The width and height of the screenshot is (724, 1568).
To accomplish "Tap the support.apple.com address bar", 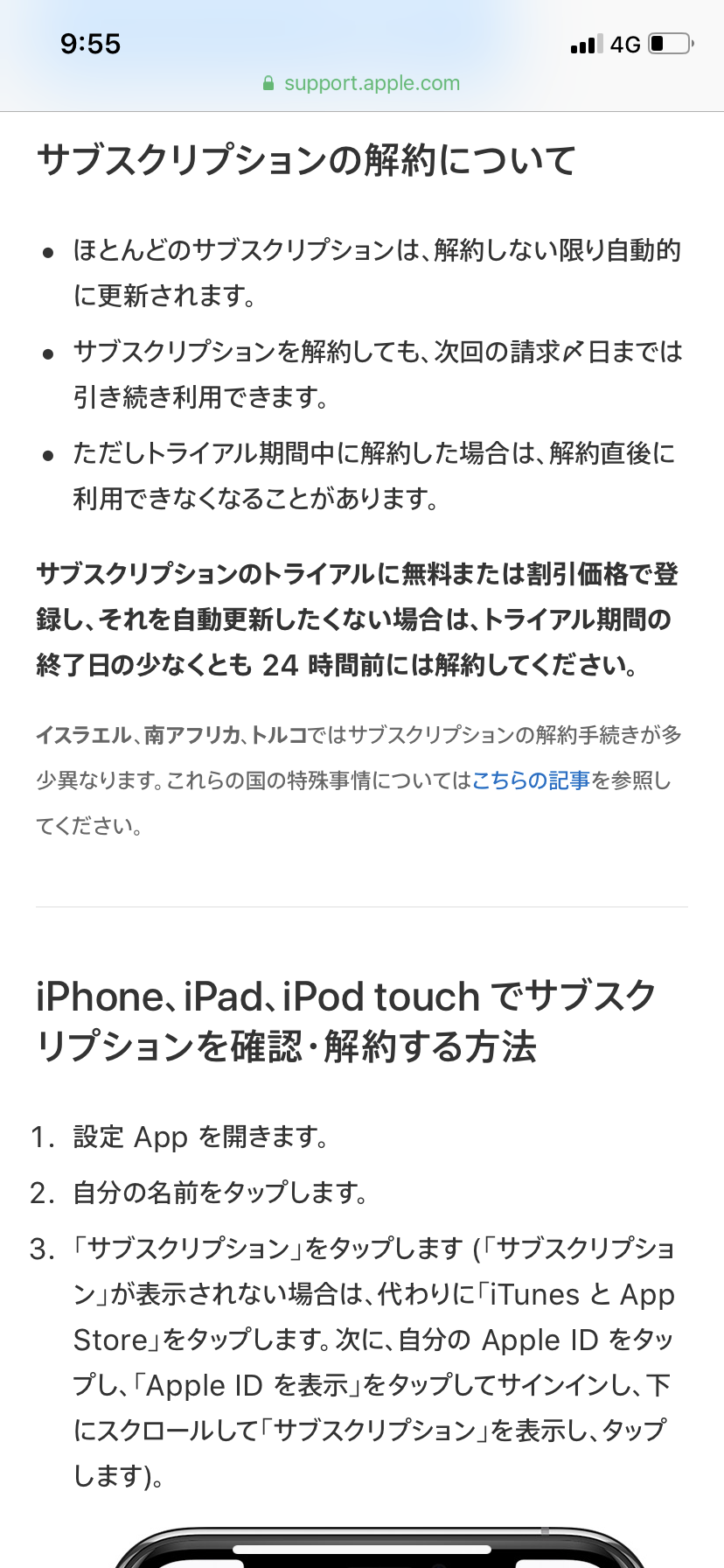I will 361,83.
